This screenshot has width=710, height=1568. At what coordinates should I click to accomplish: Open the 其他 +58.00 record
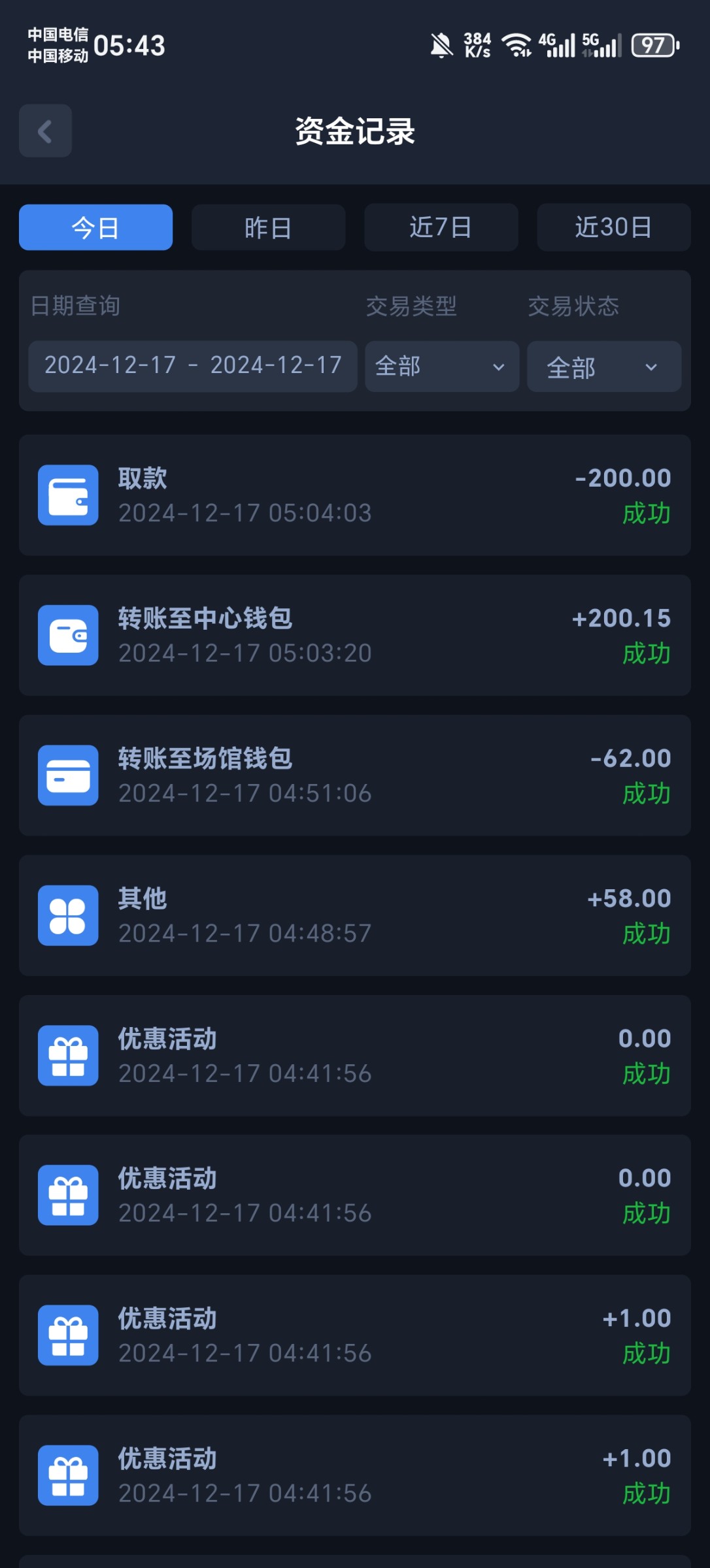(x=355, y=915)
